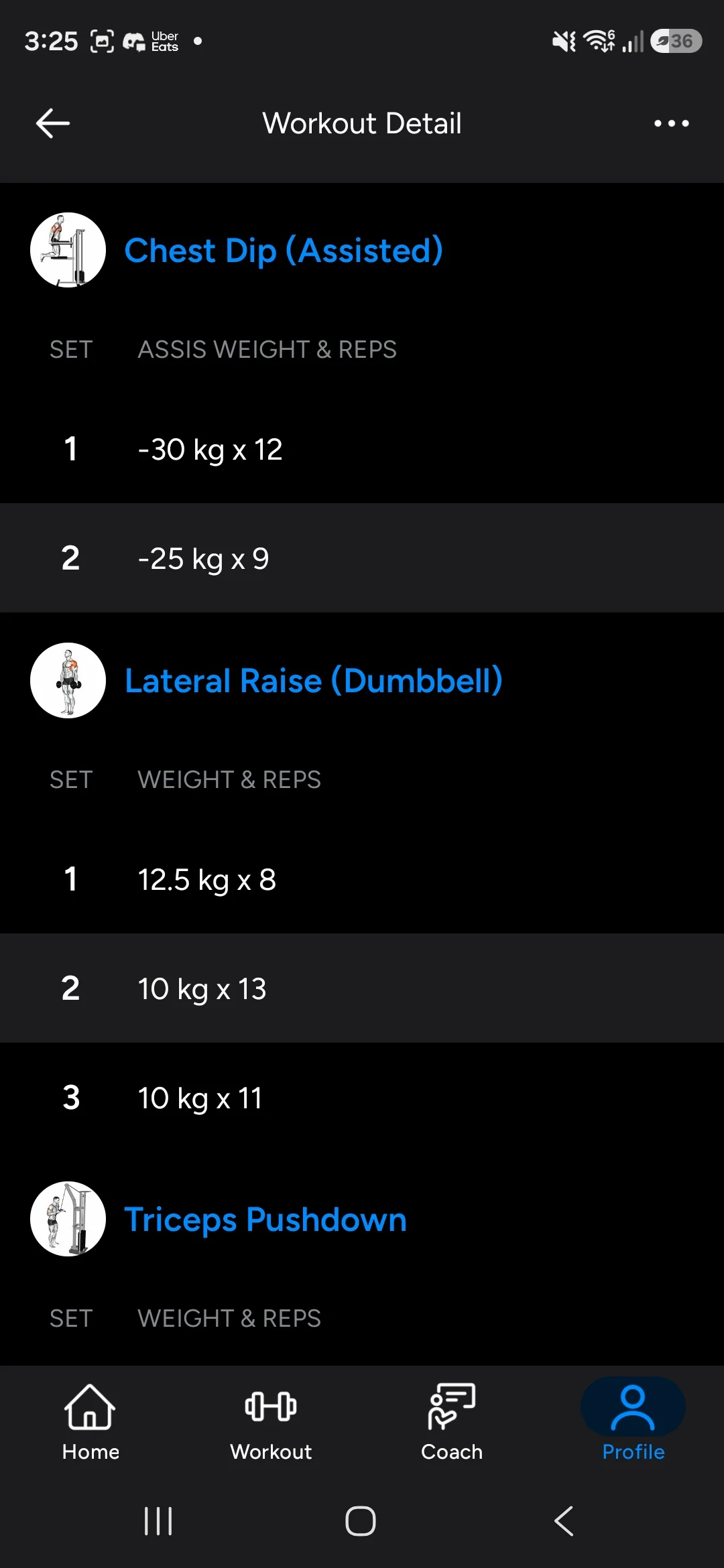Open recent apps from the navigation bar
Image resolution: width=724 pixels, height=1568 pixels.
158,1521
